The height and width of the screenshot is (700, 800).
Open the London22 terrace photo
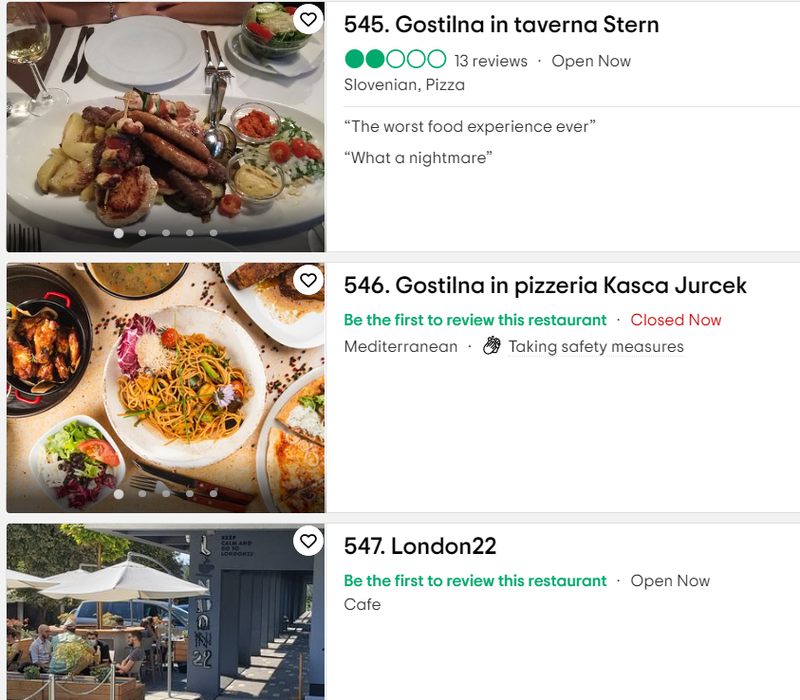[165, 610]
